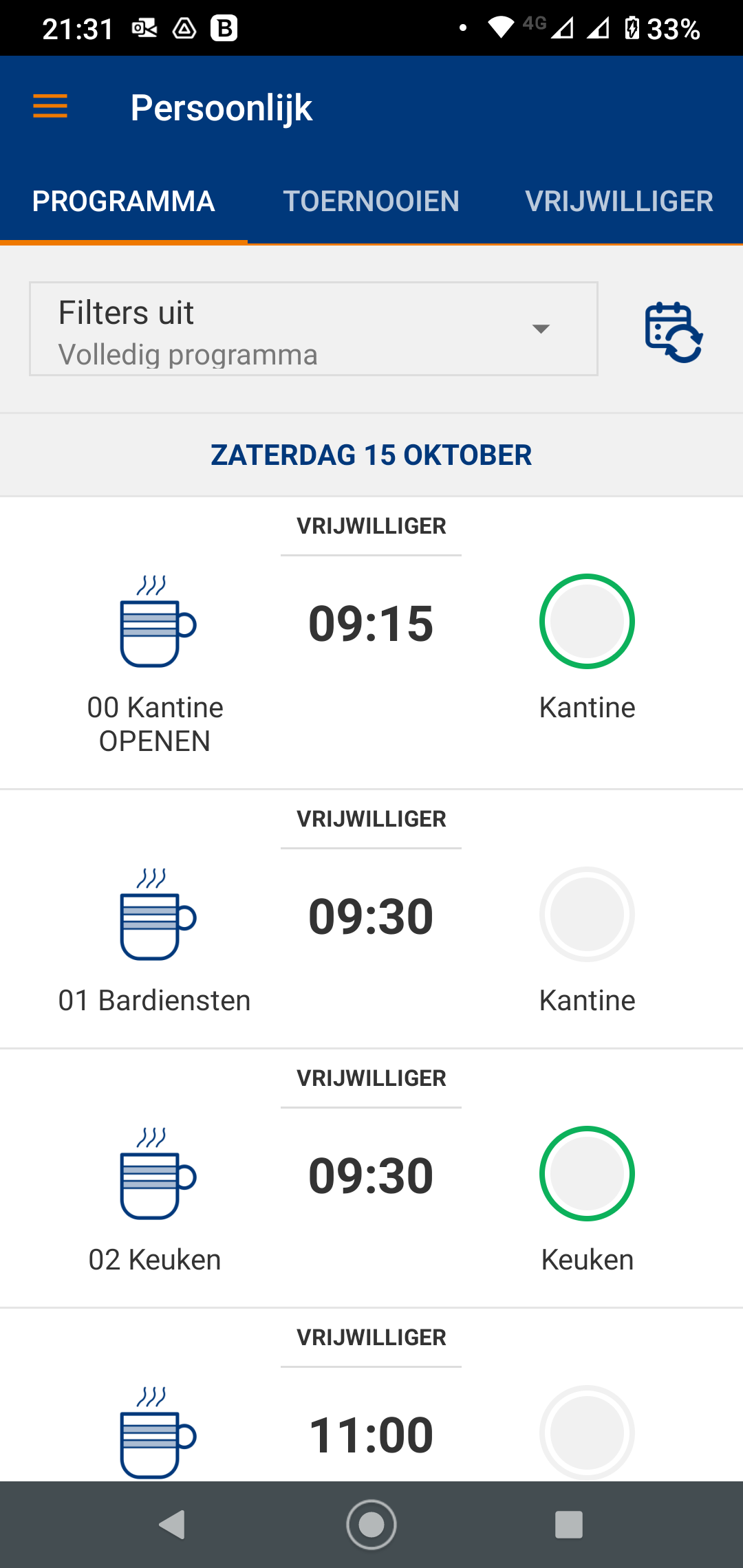Tap the system home button
The height and width of the screenshot is (1568, 743).
click(371, 1525)
